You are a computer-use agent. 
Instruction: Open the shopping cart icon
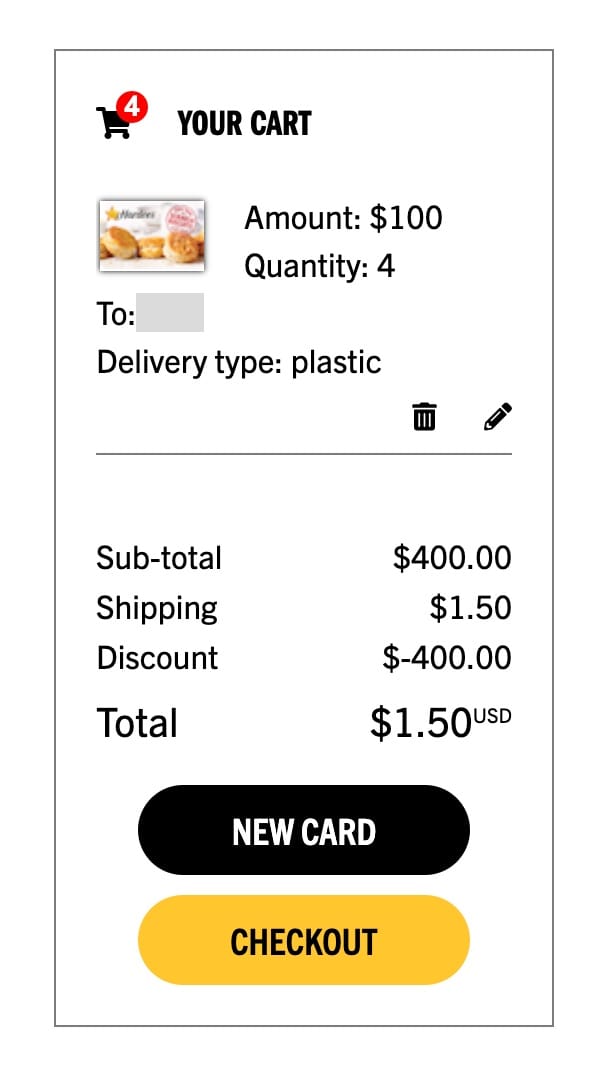point(117,121)
